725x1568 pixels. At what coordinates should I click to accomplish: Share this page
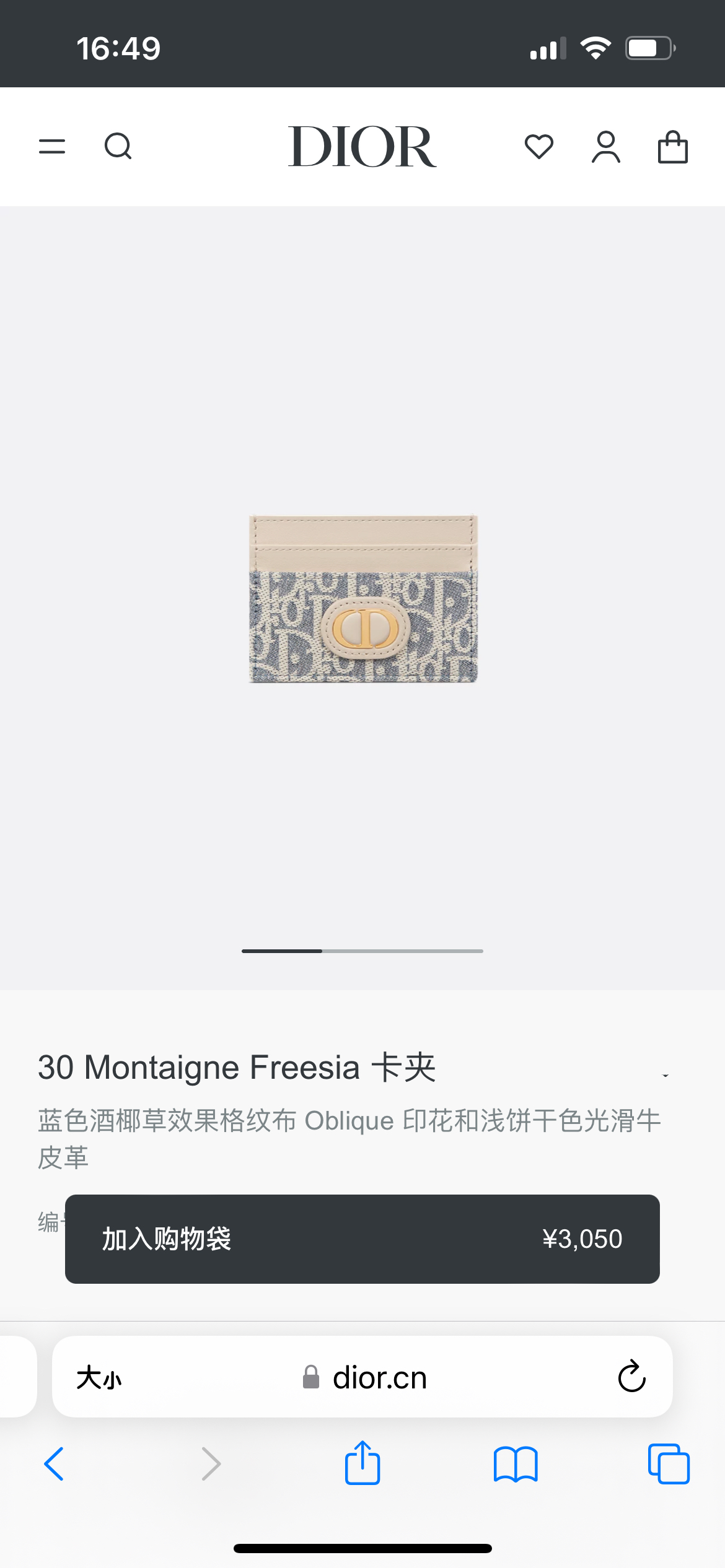coord(362,1463)
